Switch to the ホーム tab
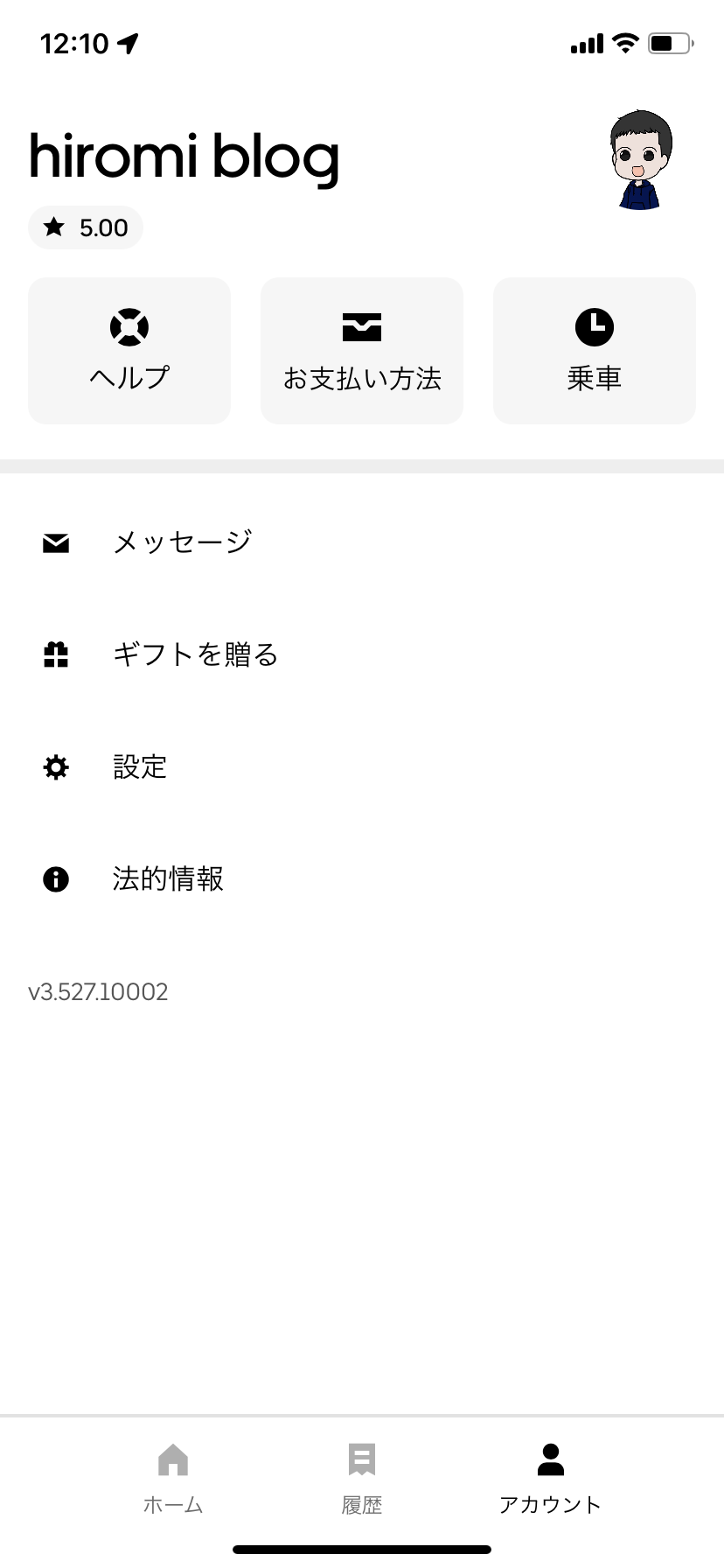Viewport: 724px width, 1568px height. [173, 1477]
